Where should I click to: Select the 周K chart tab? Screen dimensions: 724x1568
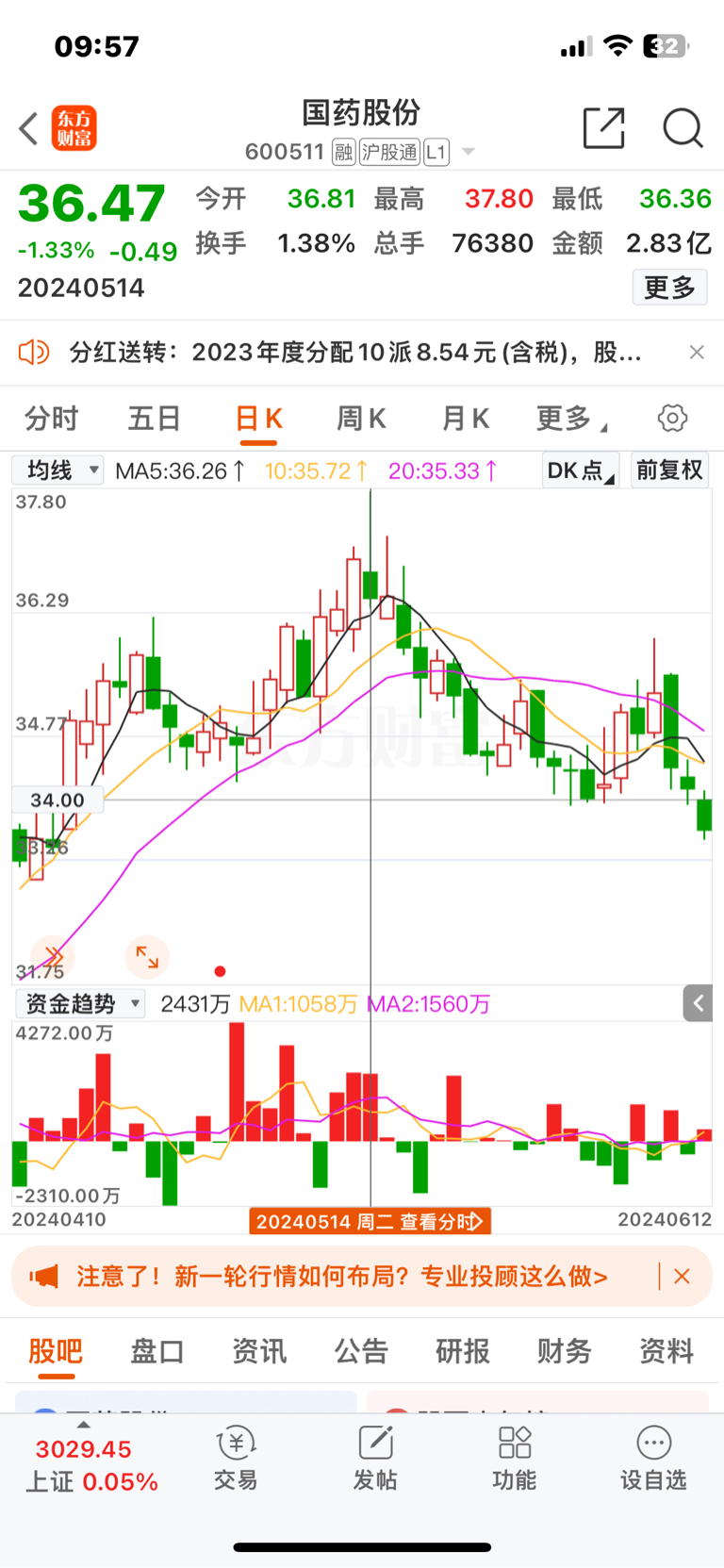(x=361, y=418)
